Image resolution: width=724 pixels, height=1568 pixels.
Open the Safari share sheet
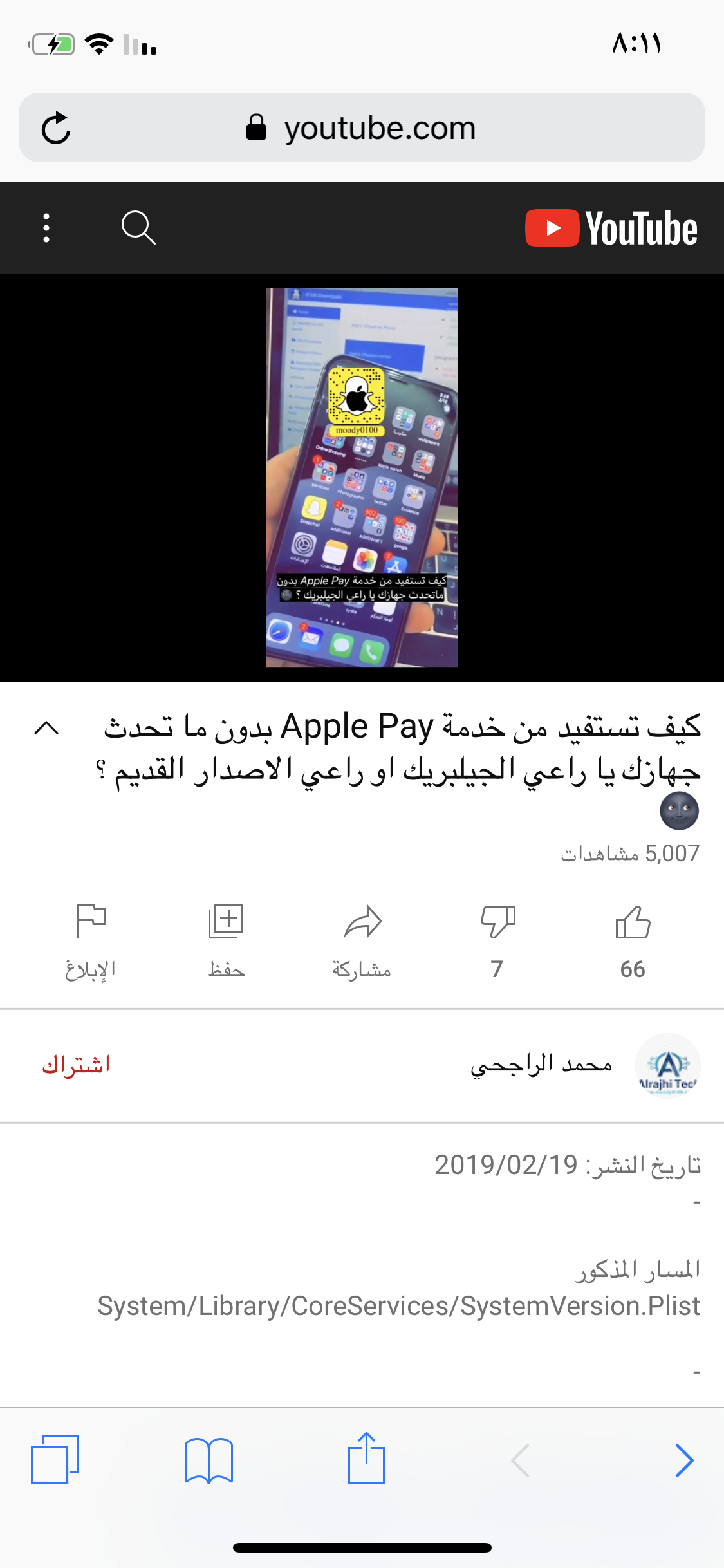tap(366, 1458)
